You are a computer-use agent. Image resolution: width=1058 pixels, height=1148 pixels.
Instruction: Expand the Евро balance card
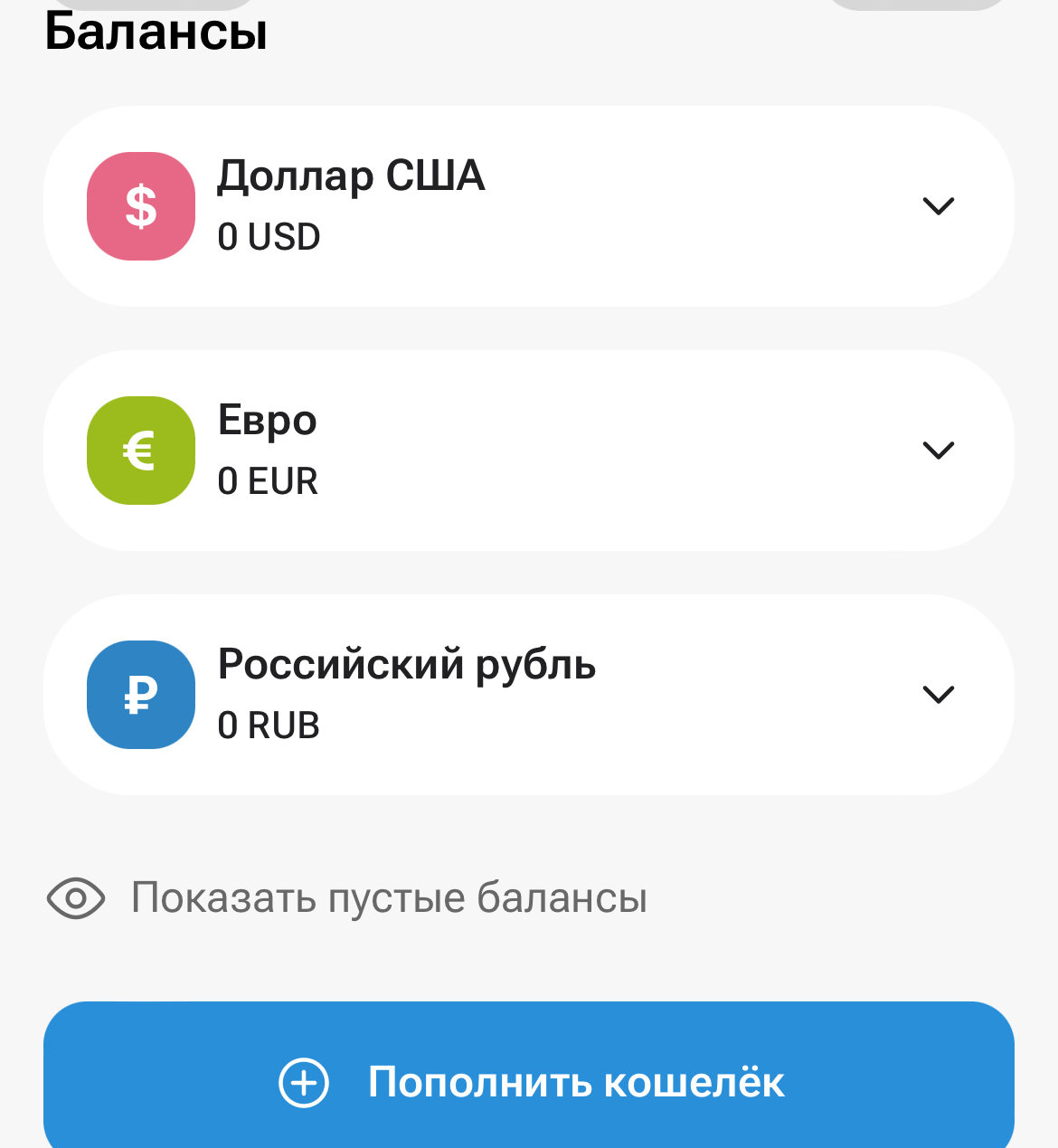coord(938,451)
